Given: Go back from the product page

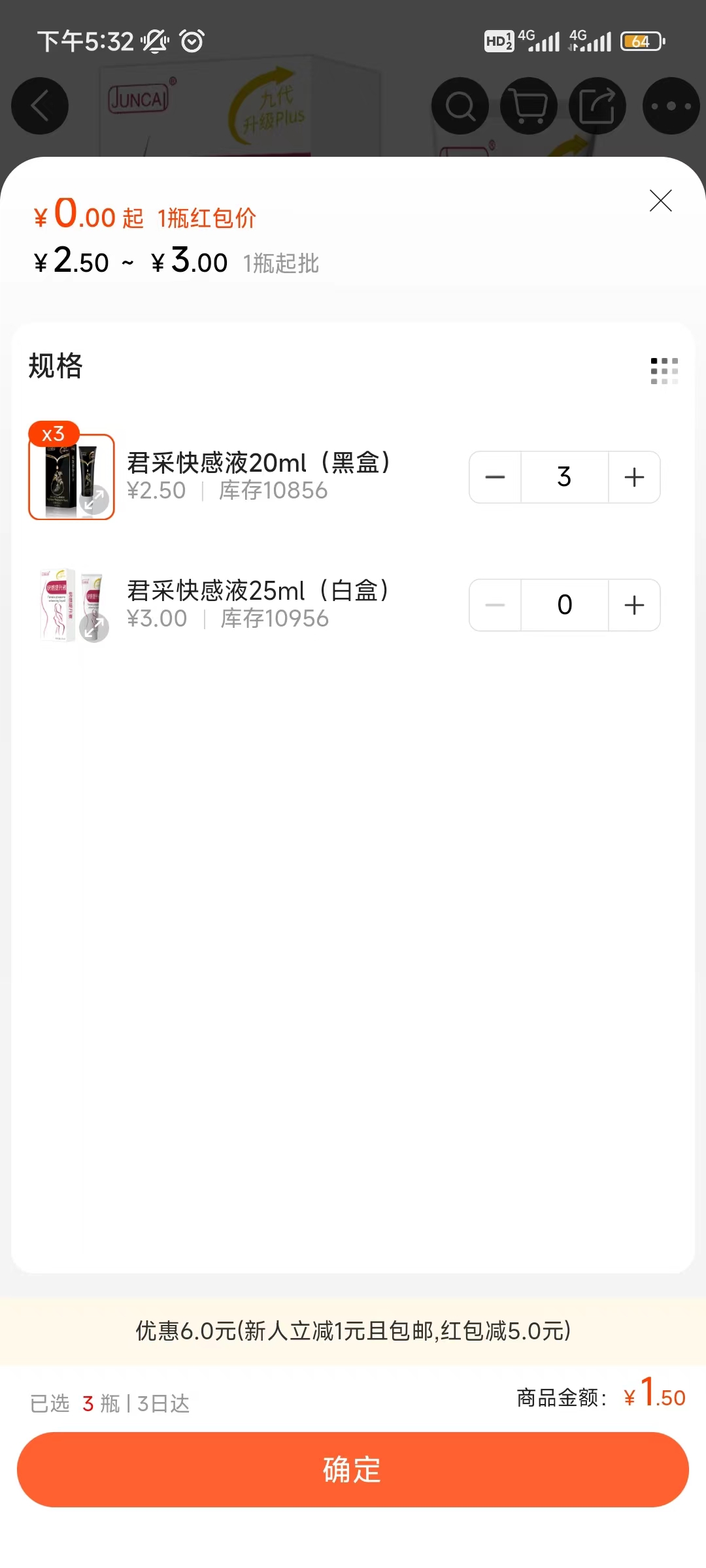Looking at the screenshot, I should coord(40,106).
